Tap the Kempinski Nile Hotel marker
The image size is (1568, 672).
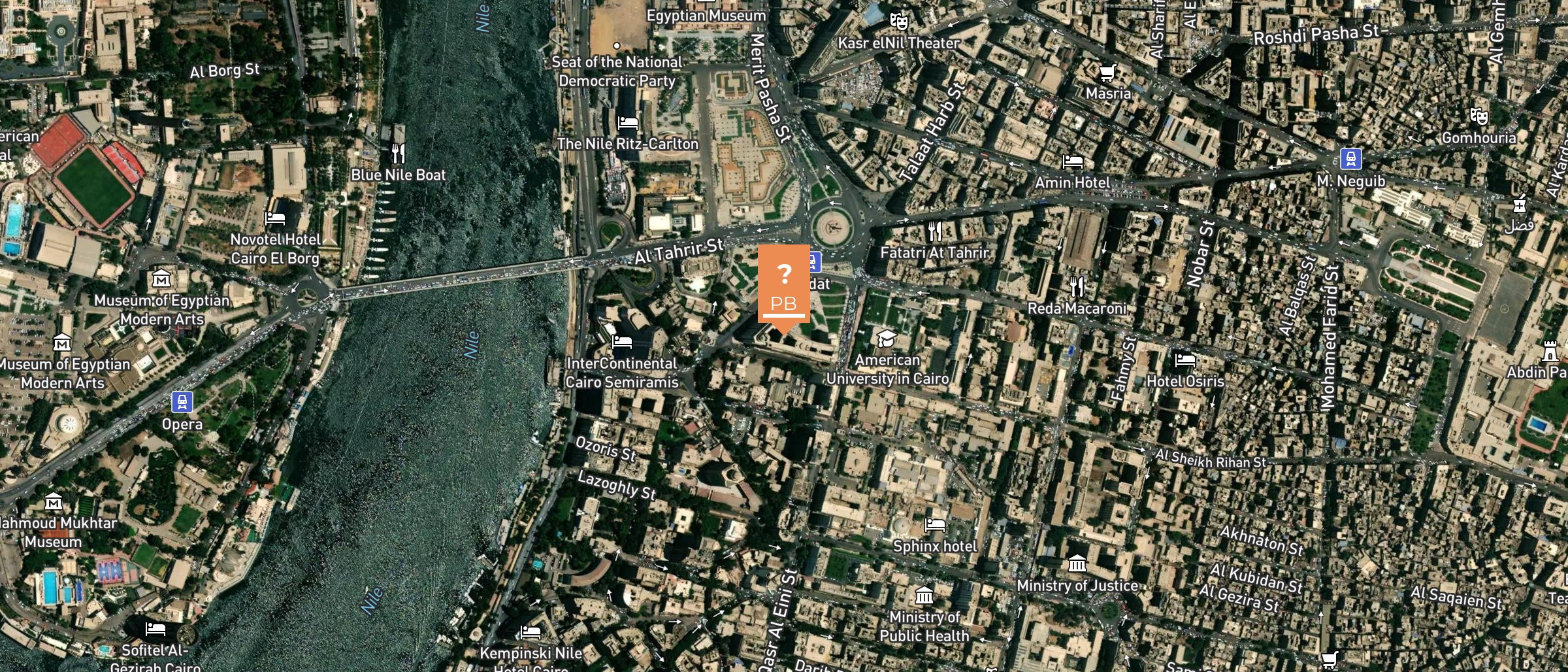[x=530, y=631]
